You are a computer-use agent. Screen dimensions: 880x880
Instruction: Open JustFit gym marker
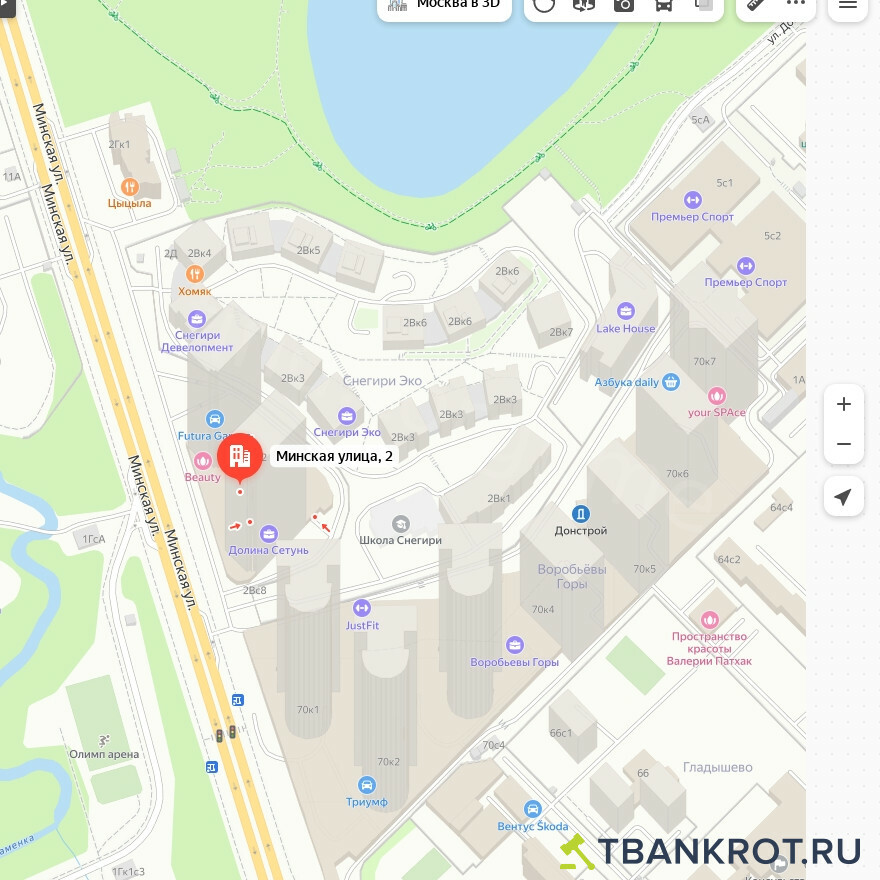click(362, 608)
